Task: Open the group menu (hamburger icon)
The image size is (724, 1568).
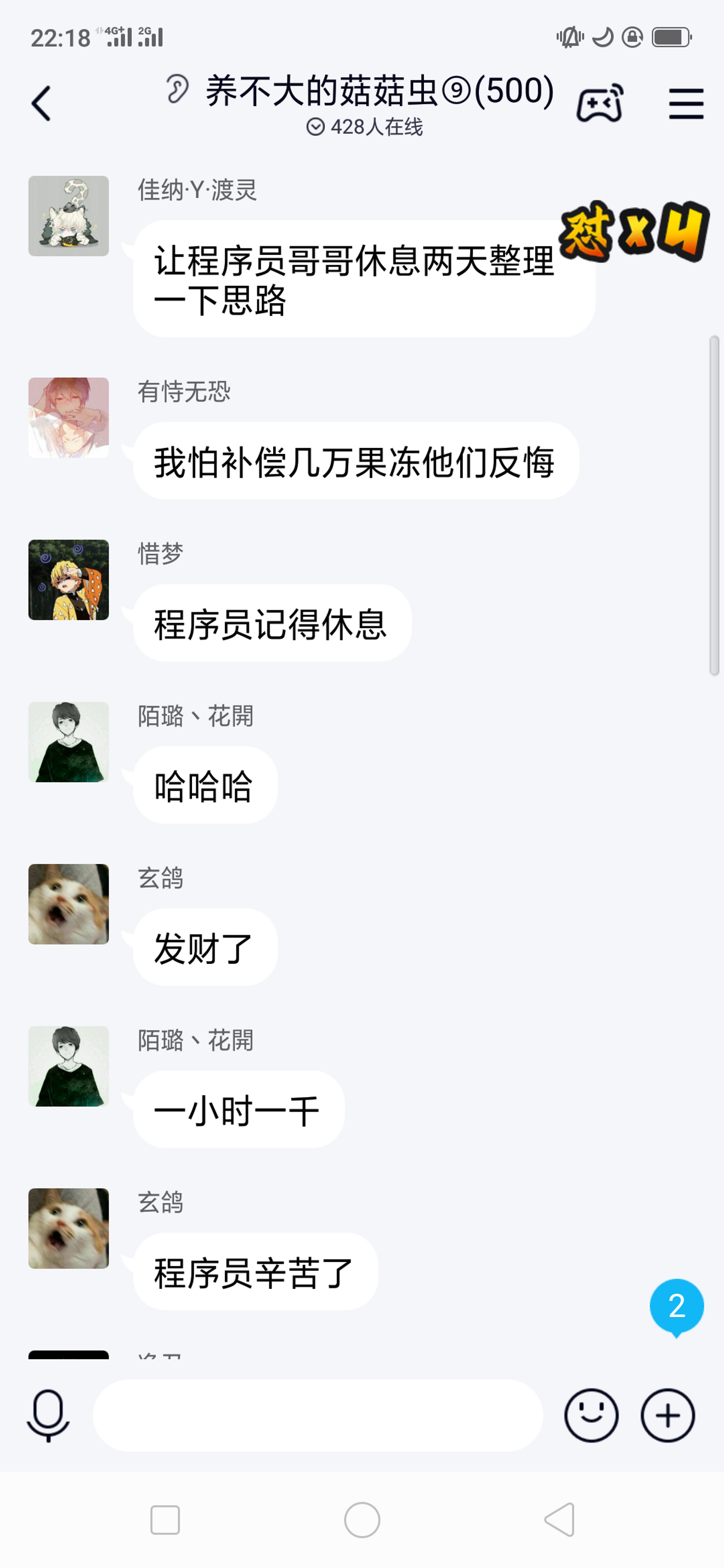Action: (x=686, y=104)
